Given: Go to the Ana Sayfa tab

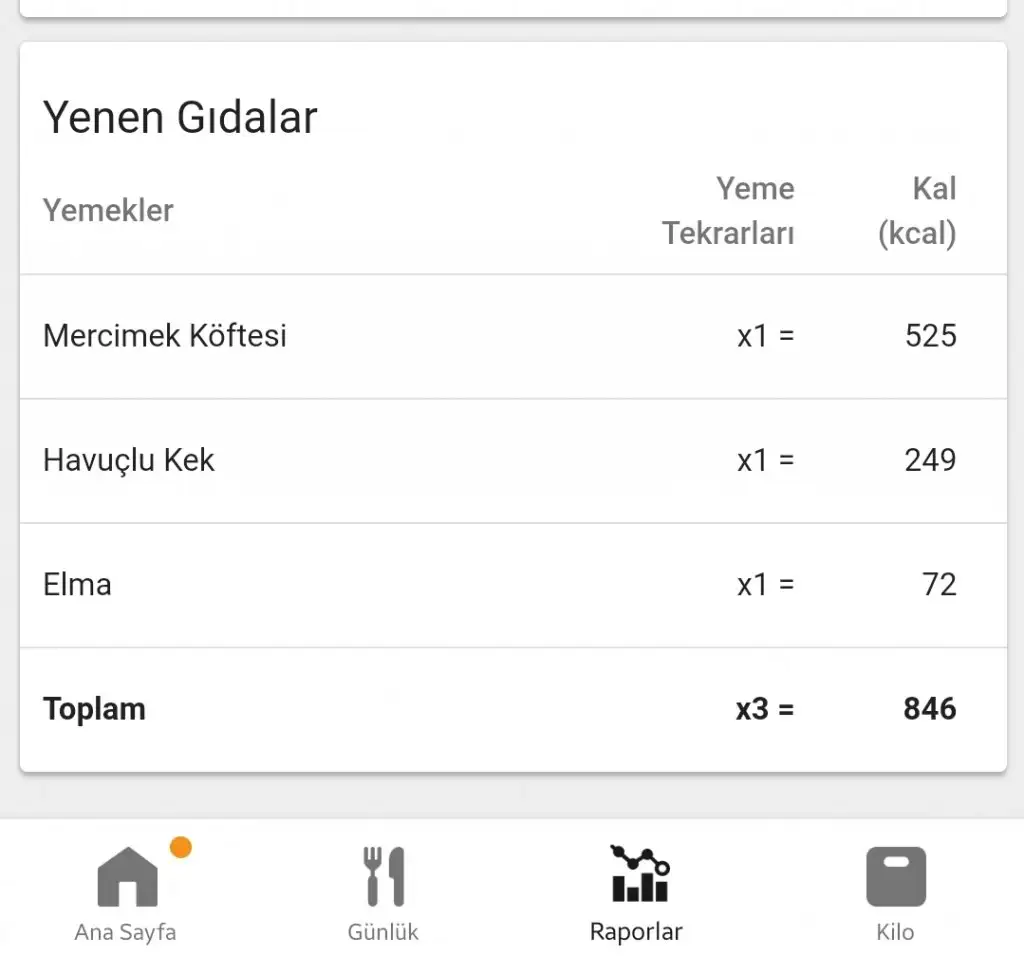Looking at the screenshot, I should (x=126, y=893).
